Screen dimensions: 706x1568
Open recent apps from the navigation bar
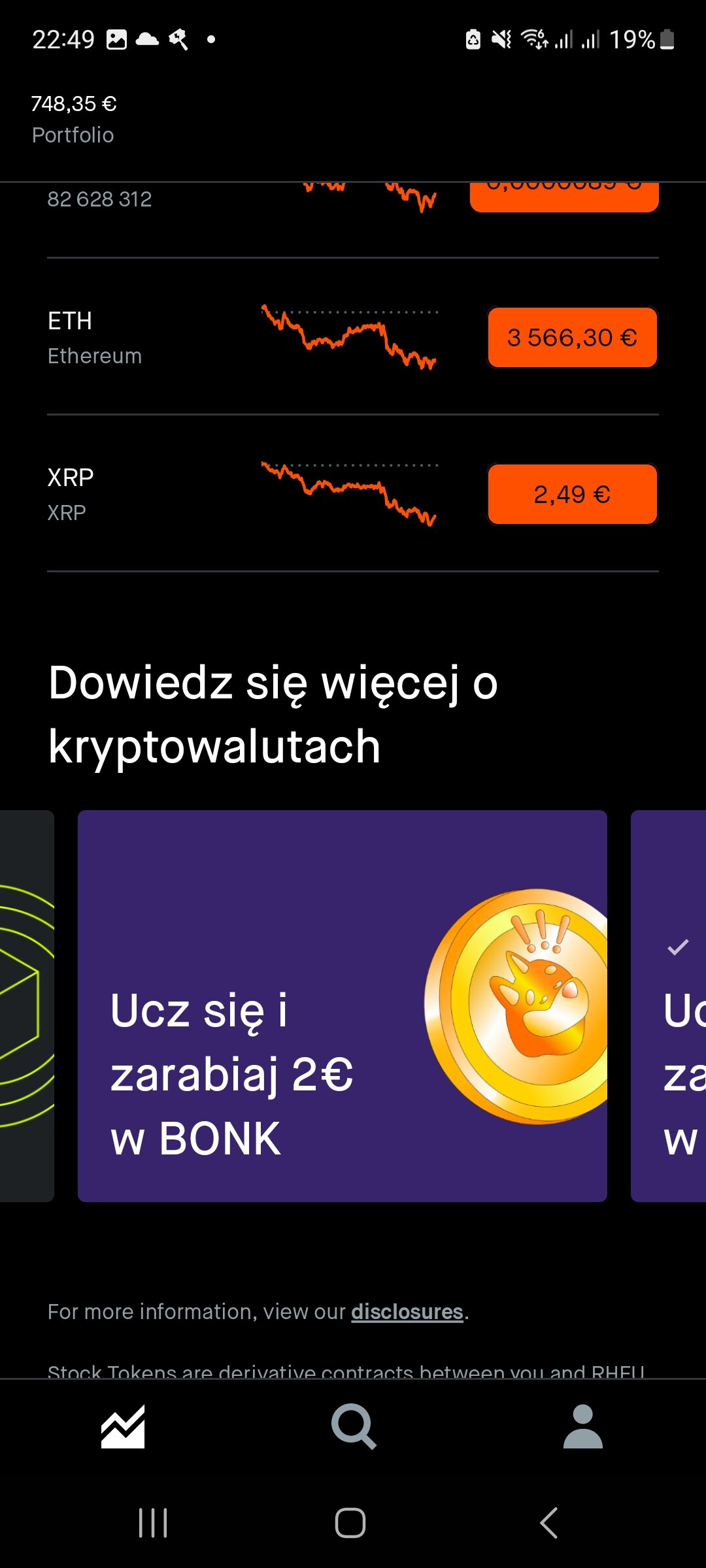click(x=154, y=1523)
